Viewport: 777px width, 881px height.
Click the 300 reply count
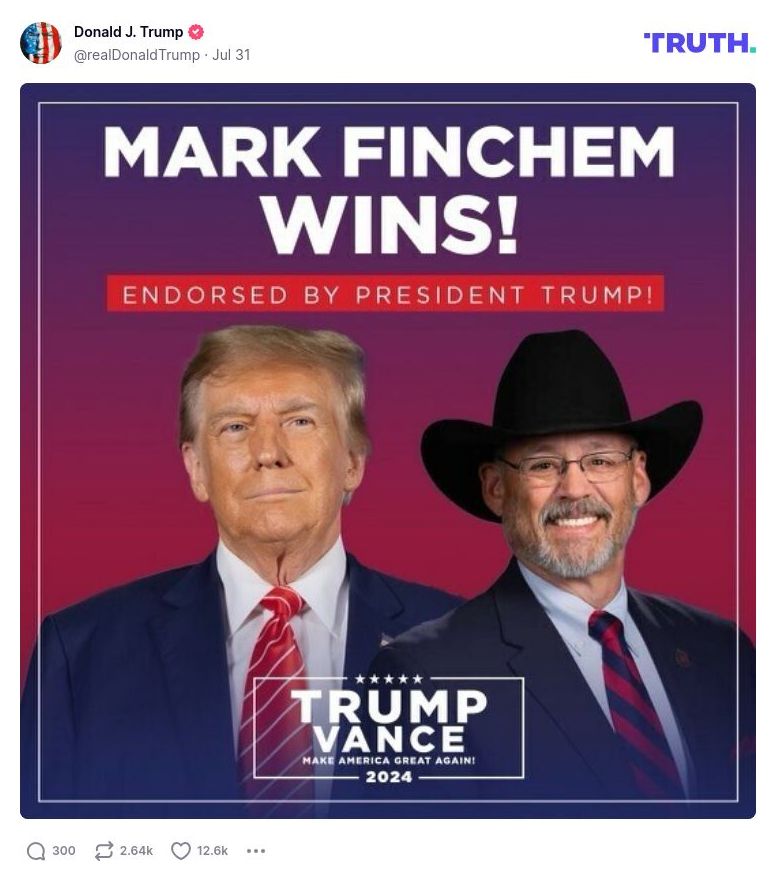coord(62,851)
